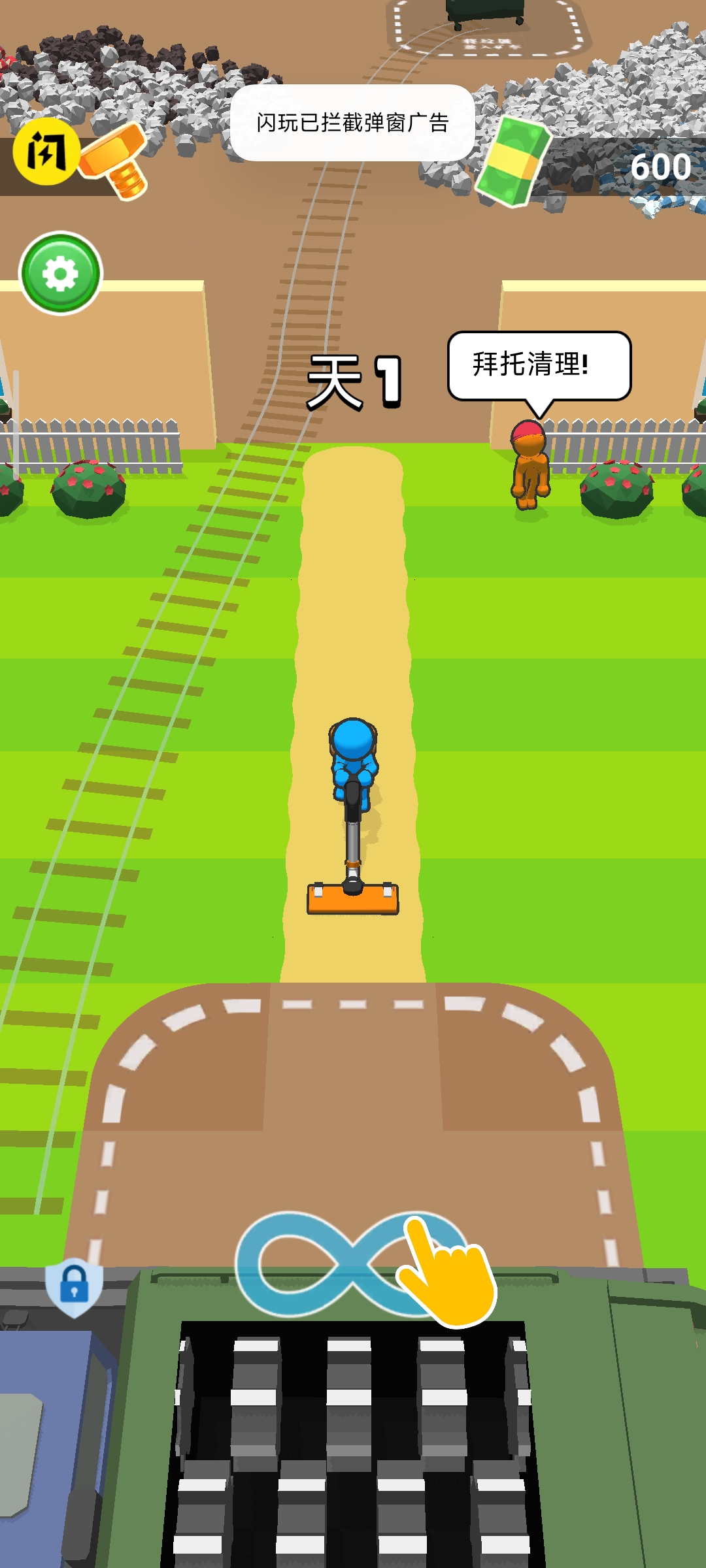Tap the blue shield lock icon
The image size is (706, 1568).
[x=74, y=1286]
